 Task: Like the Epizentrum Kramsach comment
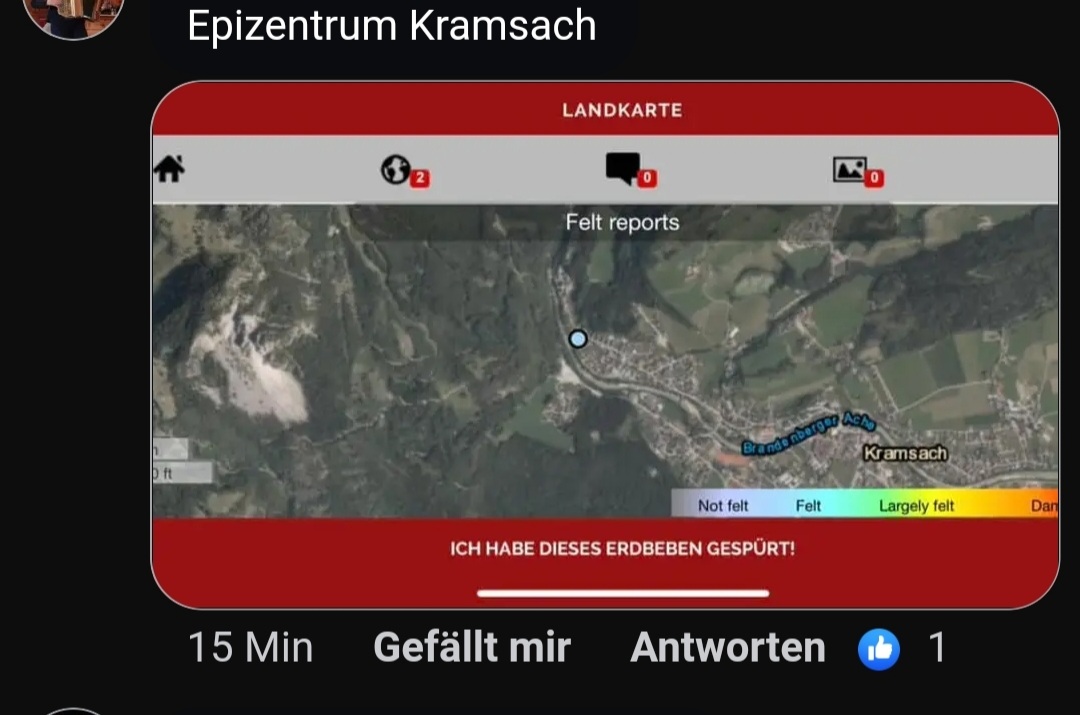pos(471,648)
